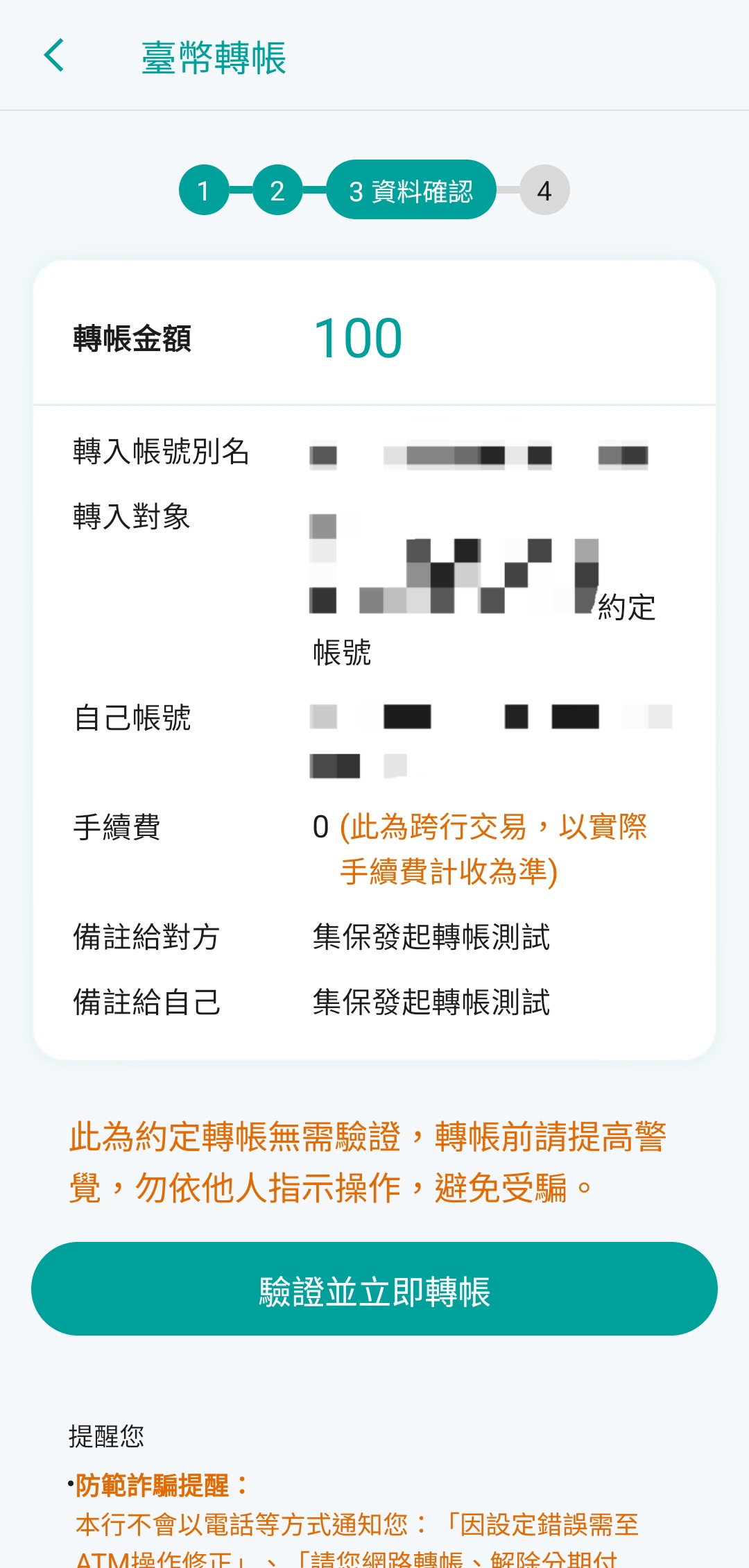Tap the 驗證並立即轉帳 button
Viewport: 749px width, 1568px height.
[374, 1289]
